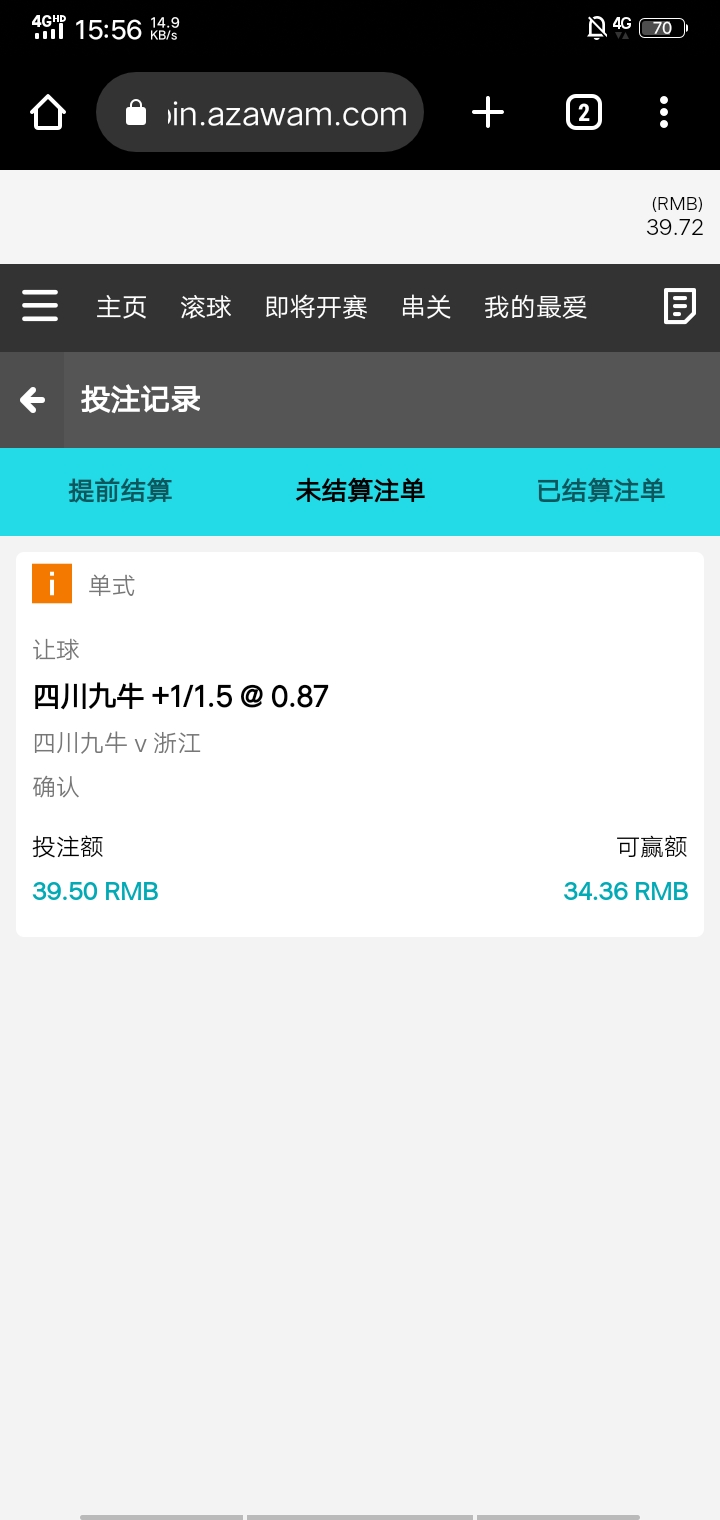Image resolution: width=720 pixels, height=1520 pixels.
Task: Go back from 投注记录
Action: point(33,400)
